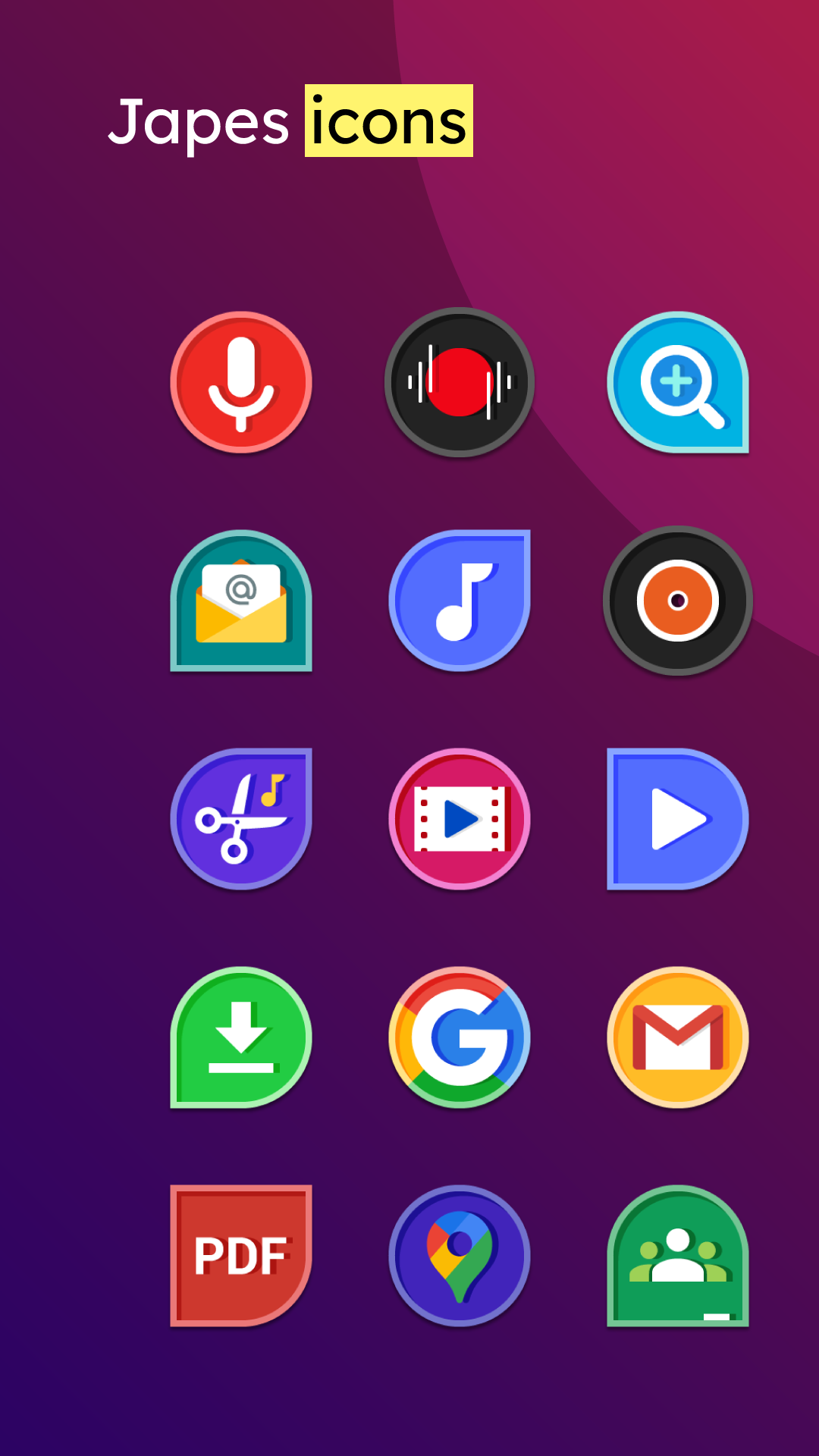This screenshot has height=1456, width=819.
Task: Click the blue media play button icon
Action: pyautogui.click(x=677, y=817)
